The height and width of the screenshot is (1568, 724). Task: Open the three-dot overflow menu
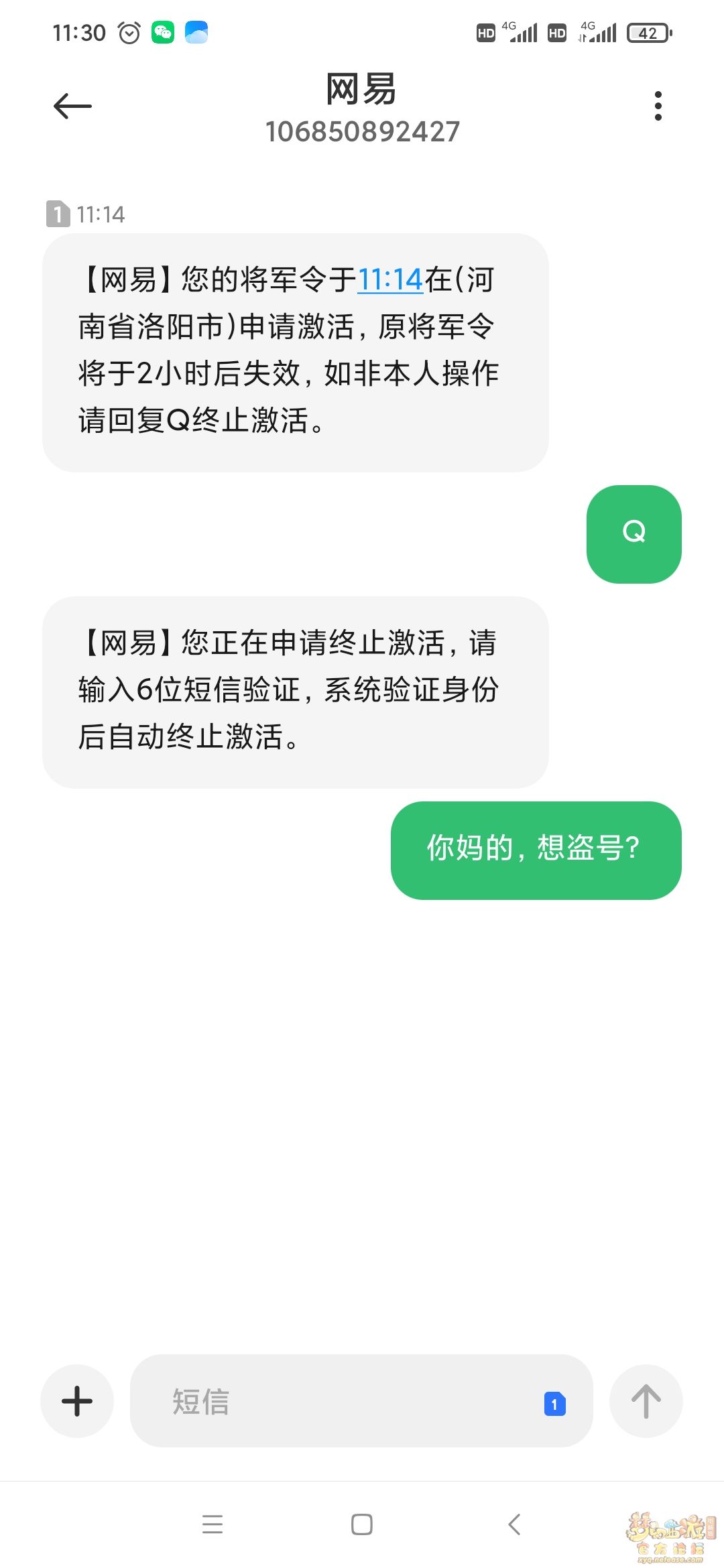pyautogui.click(x=658, y=106)
